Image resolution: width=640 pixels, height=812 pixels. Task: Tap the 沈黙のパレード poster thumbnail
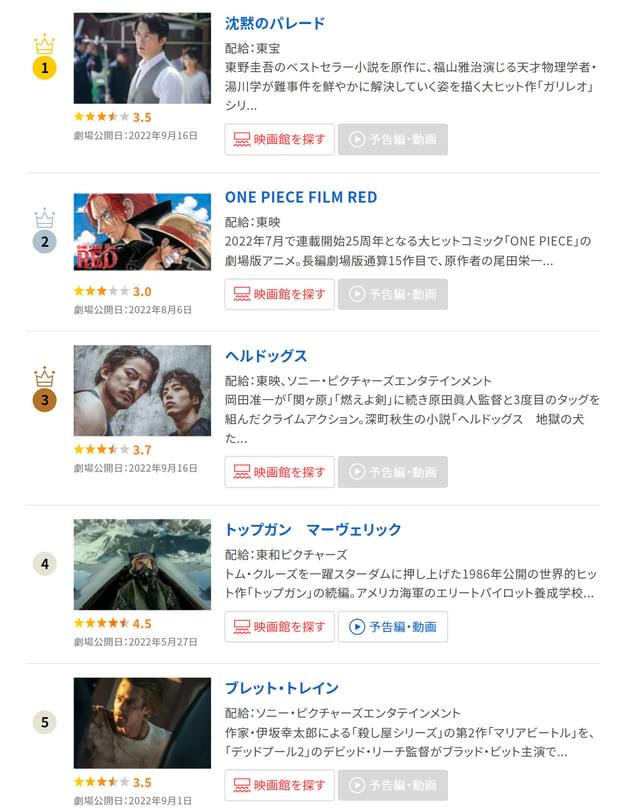[142, 58]
